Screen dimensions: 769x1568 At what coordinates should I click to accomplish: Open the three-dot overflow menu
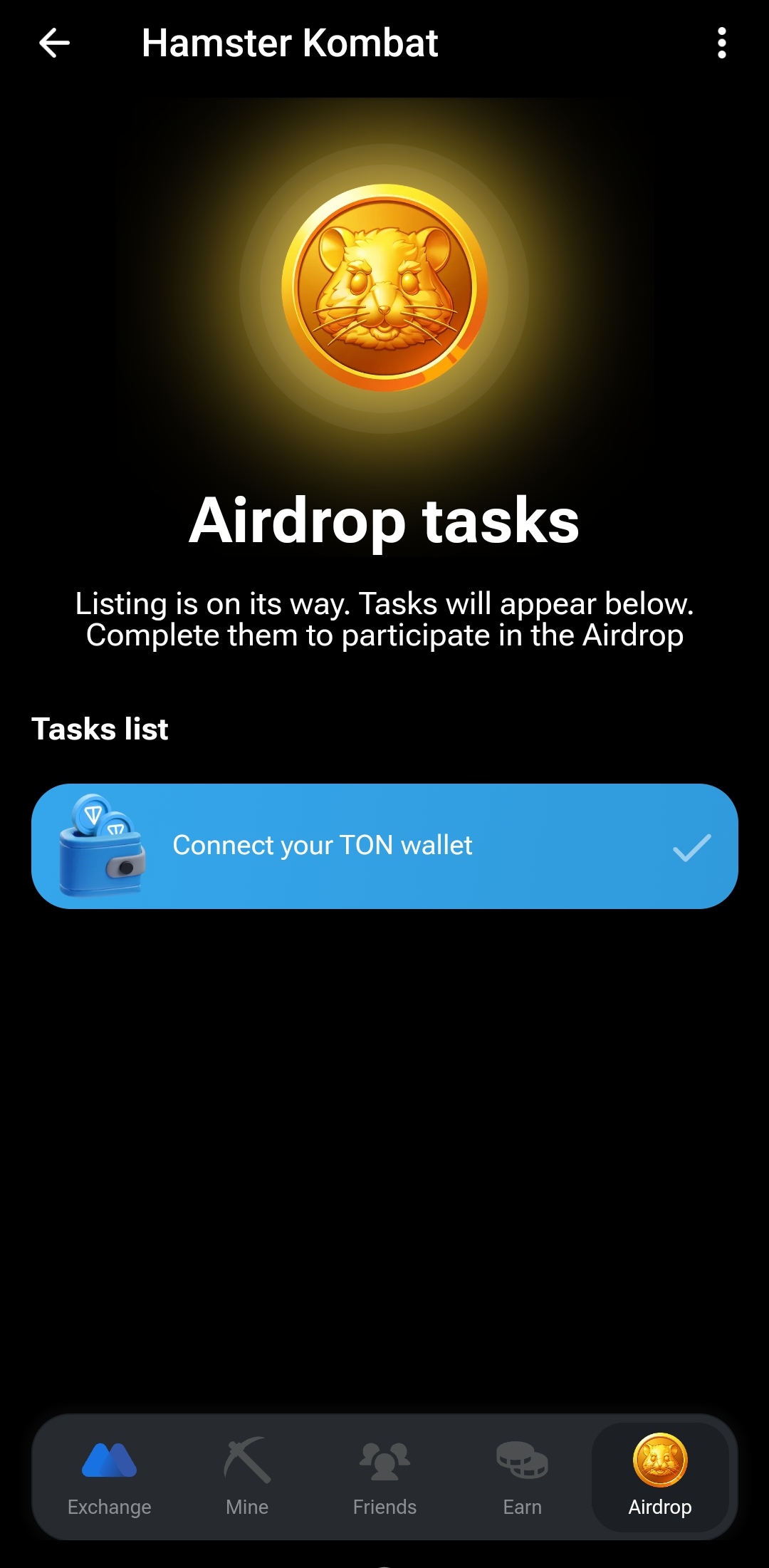click(x=721, y=43)
